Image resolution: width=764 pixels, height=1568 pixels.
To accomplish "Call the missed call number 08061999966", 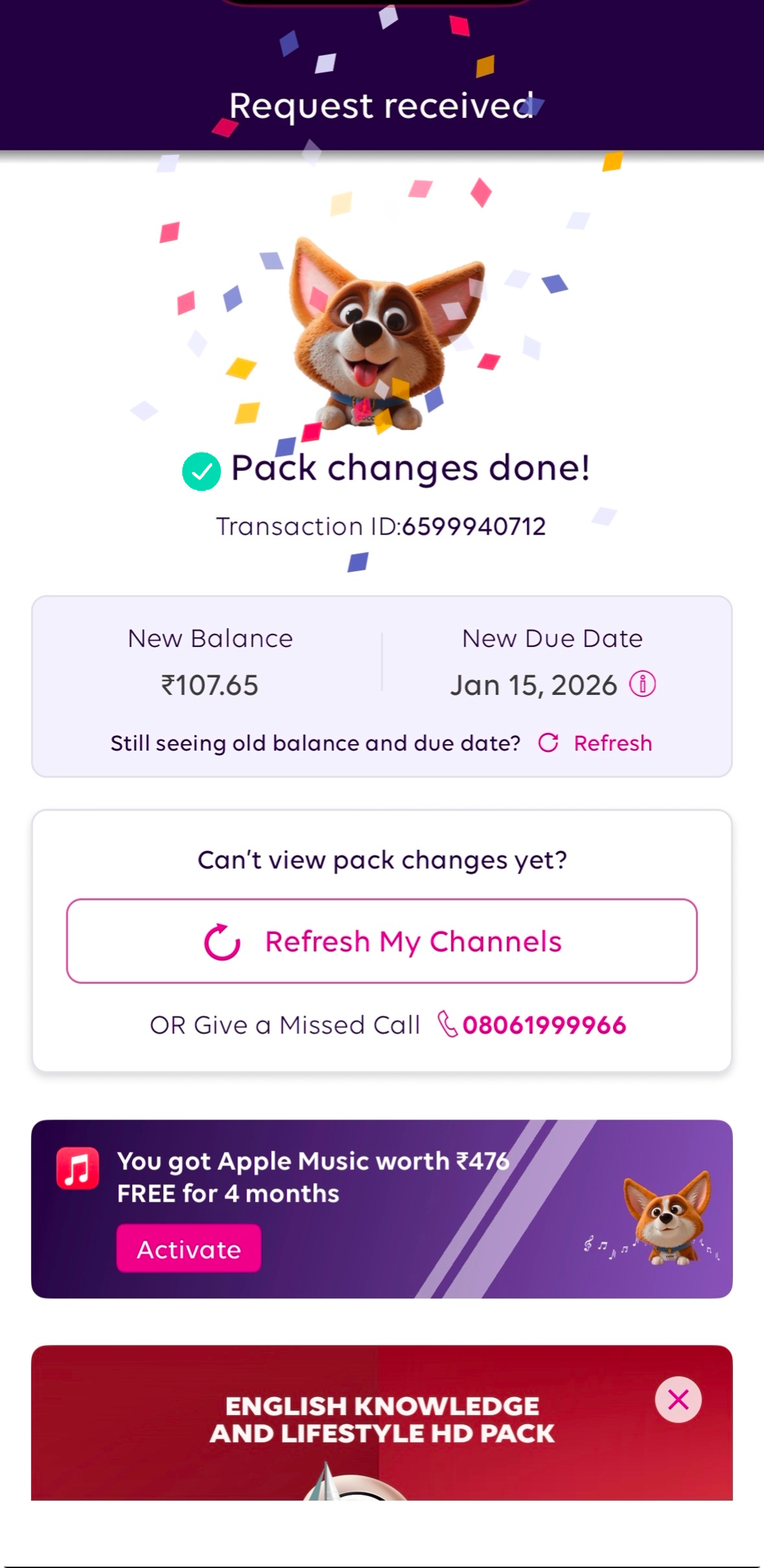I will pyautogui.click(x=532, y=1025).
